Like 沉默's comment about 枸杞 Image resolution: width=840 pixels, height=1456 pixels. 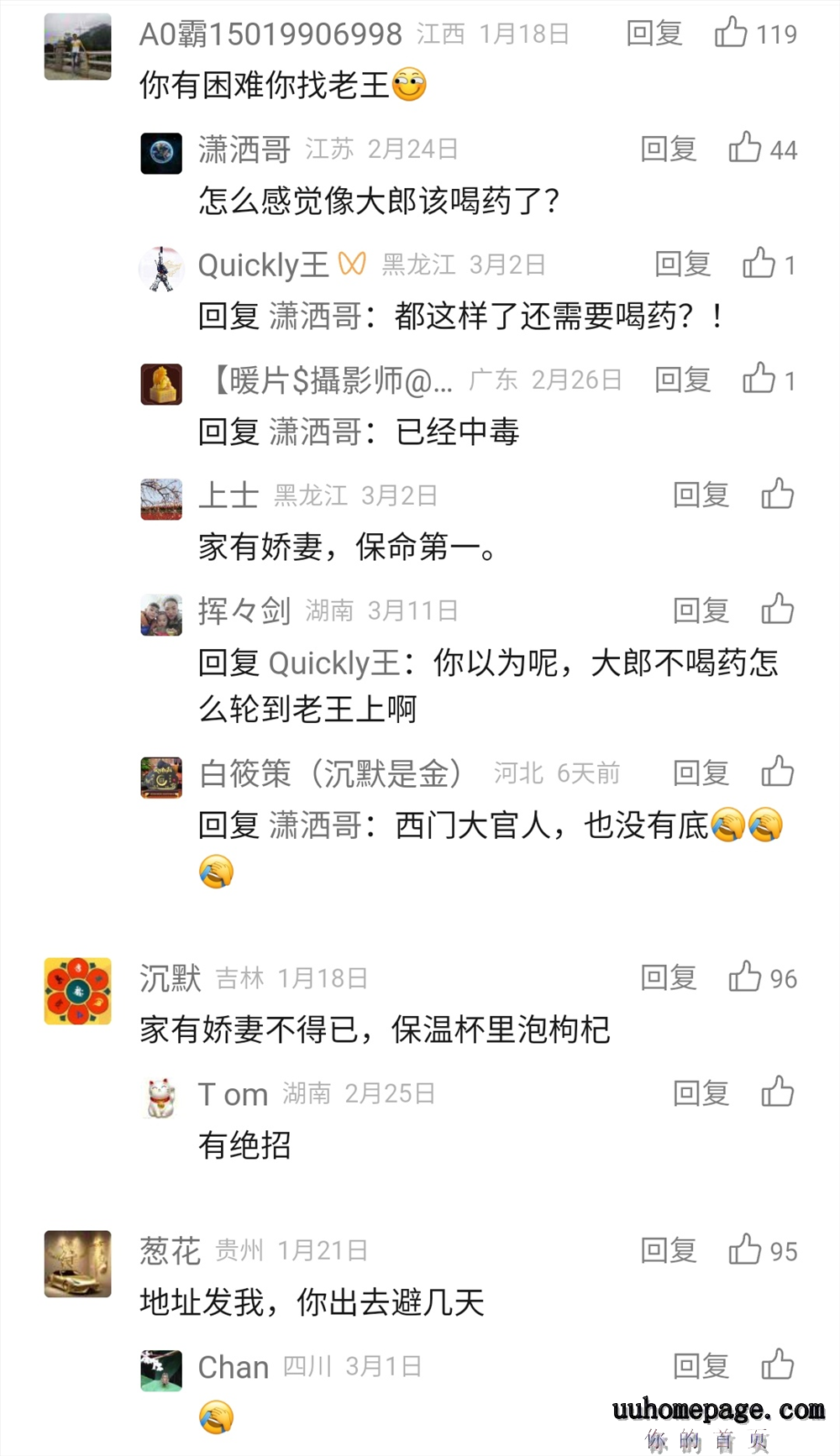pos(746,977)
